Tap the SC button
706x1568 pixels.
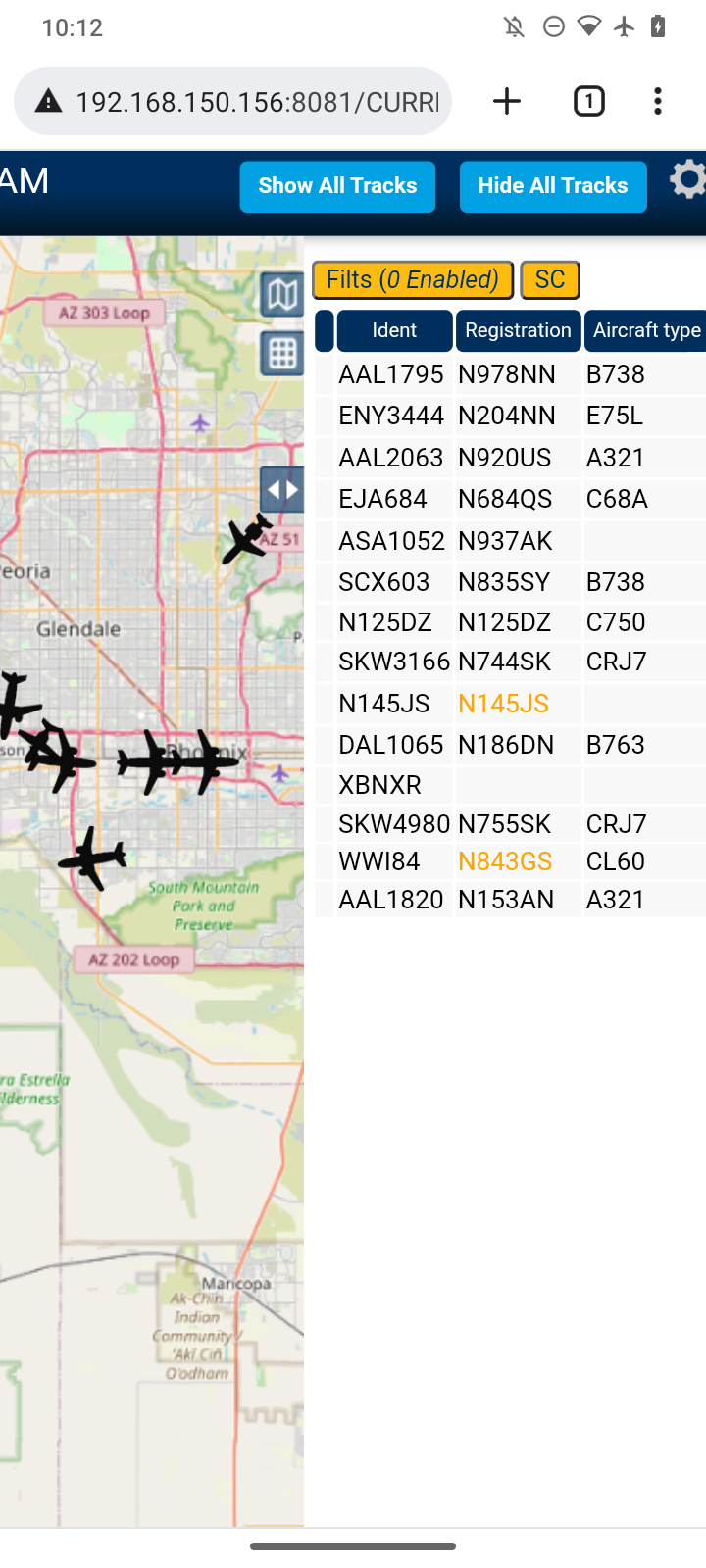[x=550, y=280]
